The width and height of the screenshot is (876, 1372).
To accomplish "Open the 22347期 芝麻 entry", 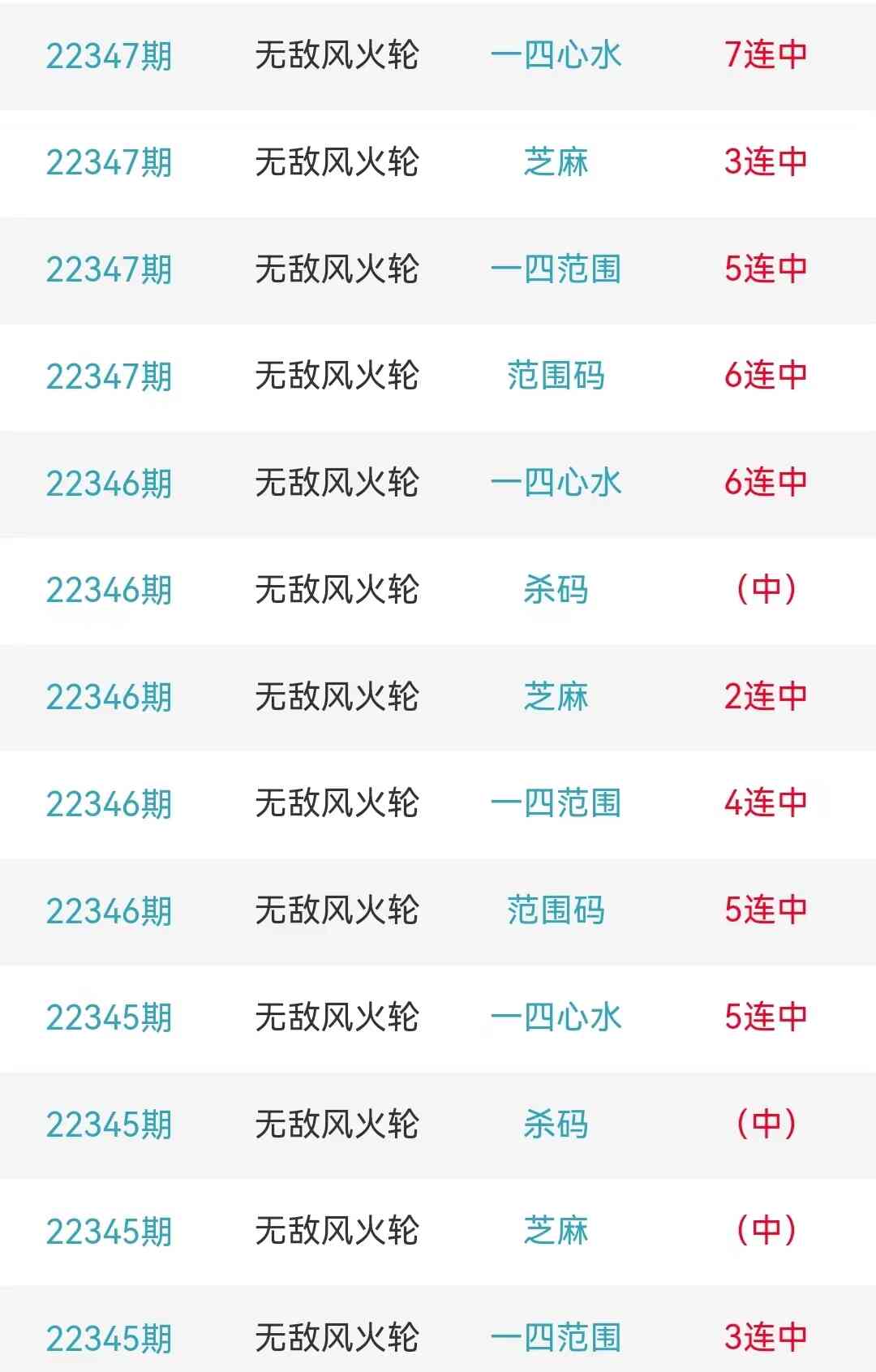I will point(556,162).
